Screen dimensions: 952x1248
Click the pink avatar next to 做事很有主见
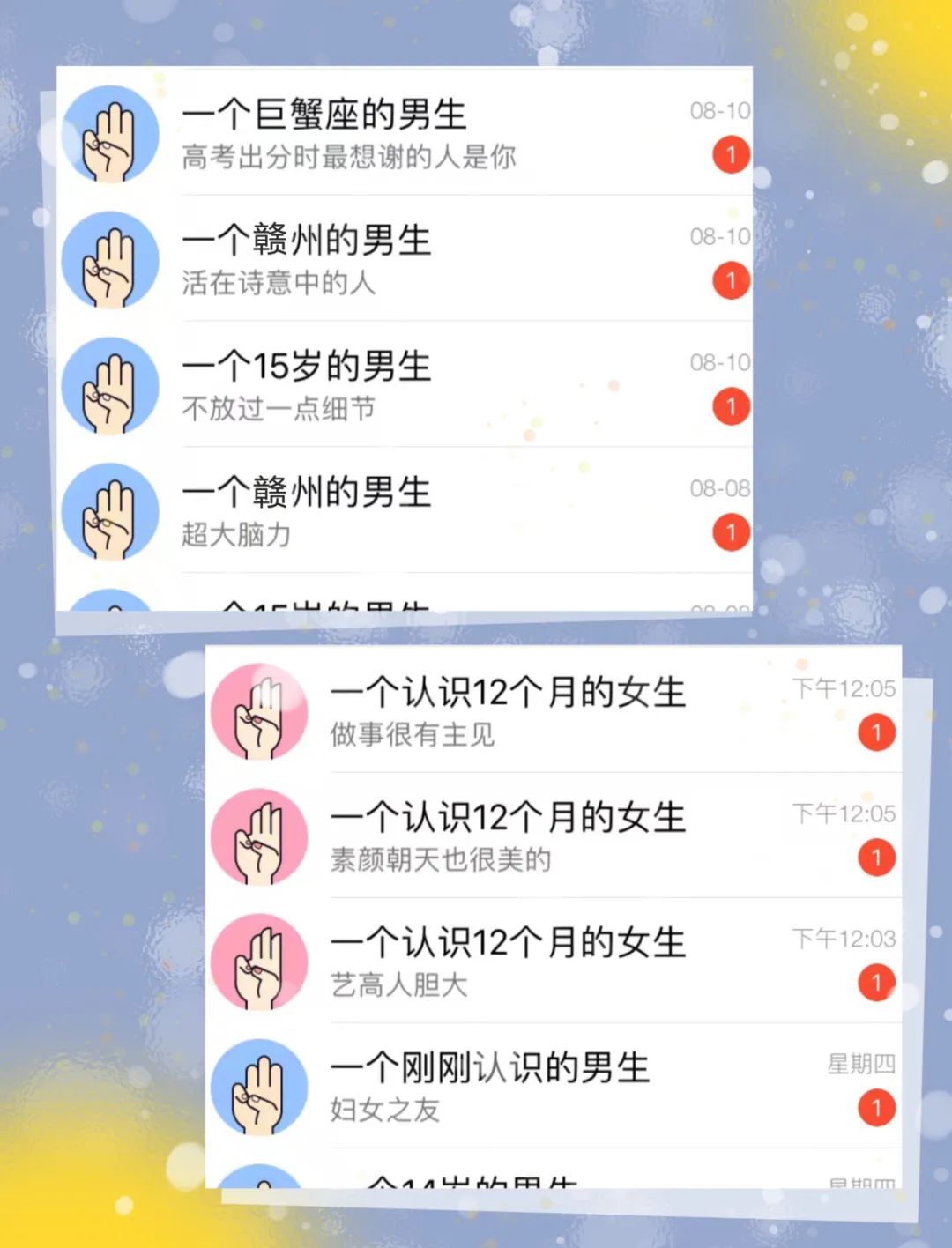260,712
